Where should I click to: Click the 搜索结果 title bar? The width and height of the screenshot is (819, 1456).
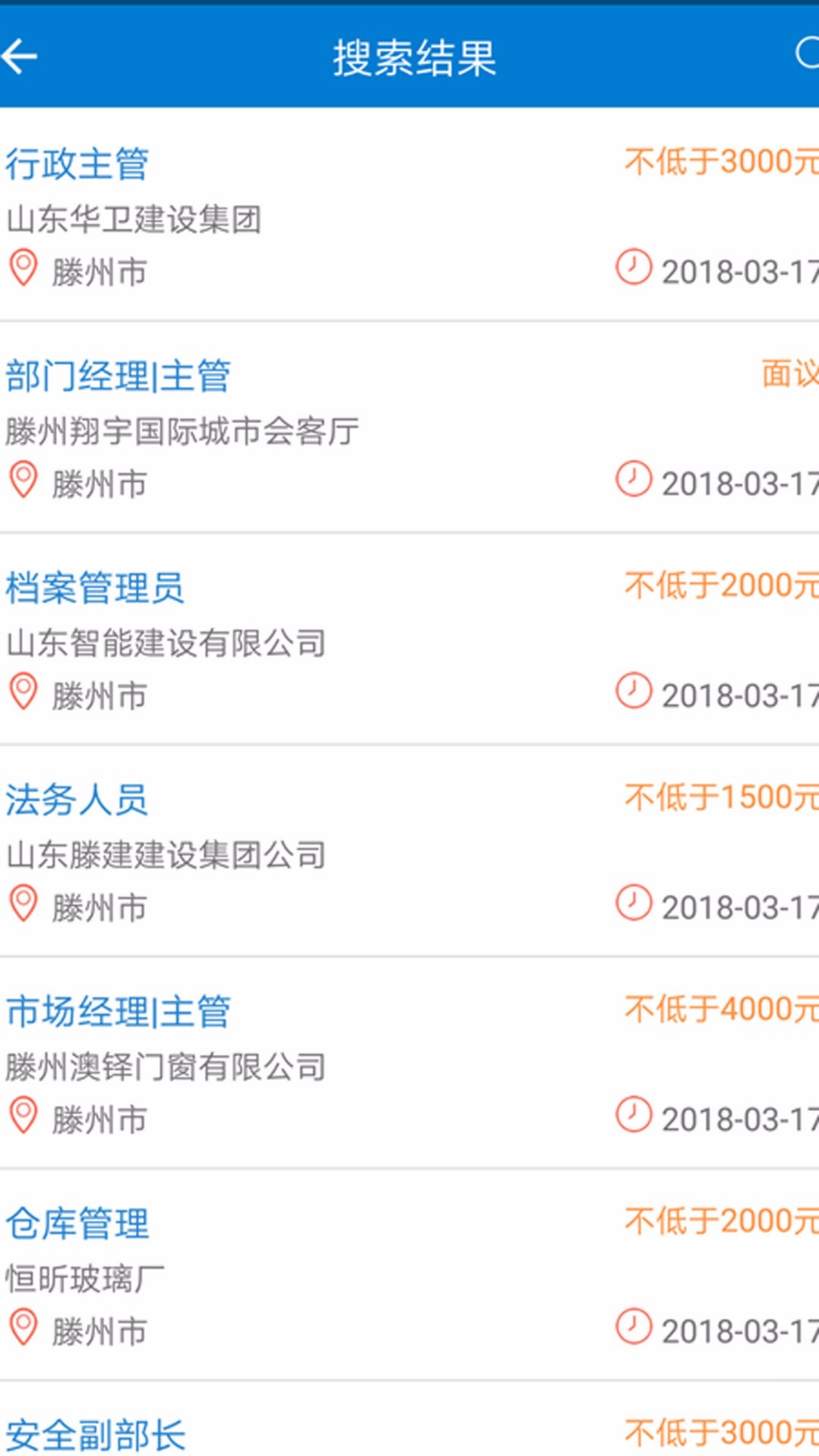pyautogui.click(x=409, y=56)
